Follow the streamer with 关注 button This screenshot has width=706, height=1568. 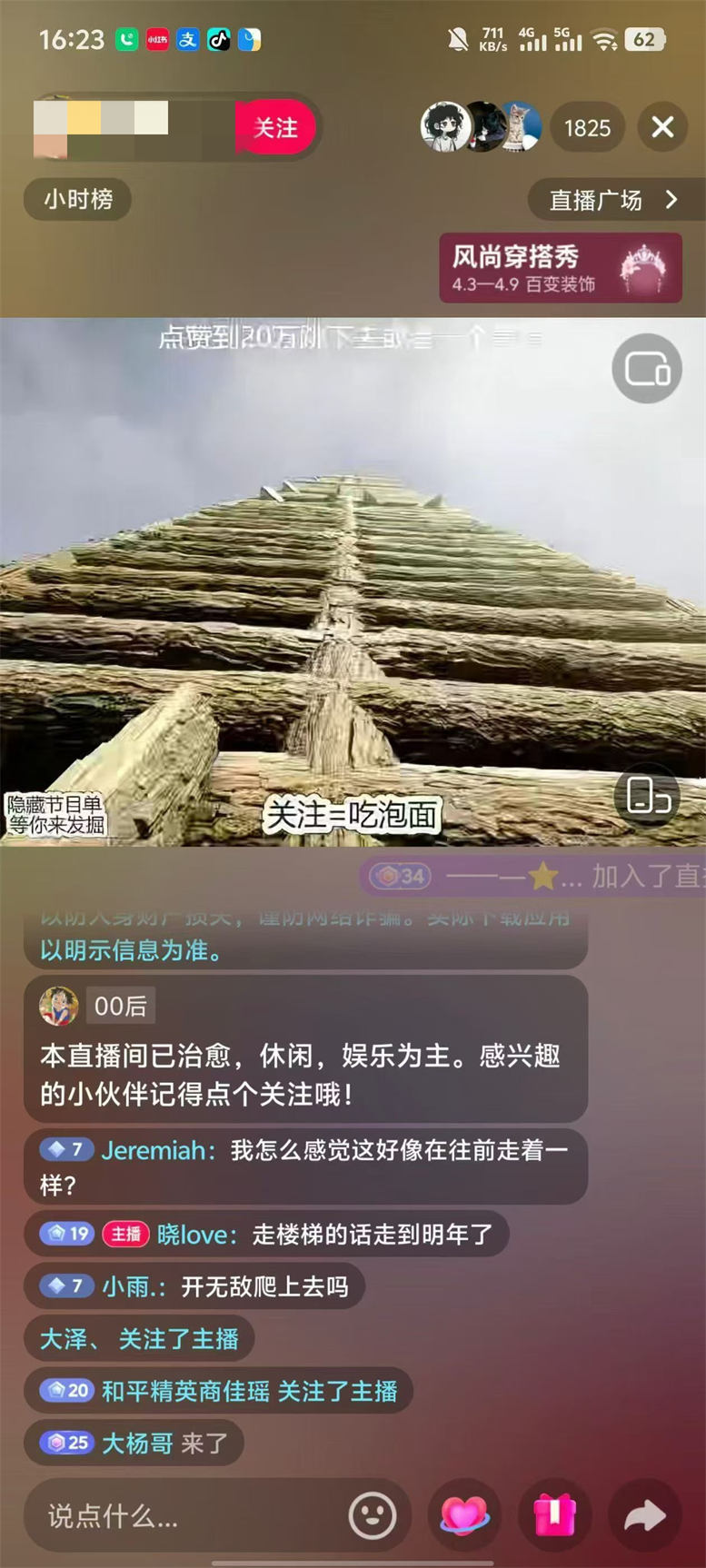pyautogui.click(x=275, y=127)
